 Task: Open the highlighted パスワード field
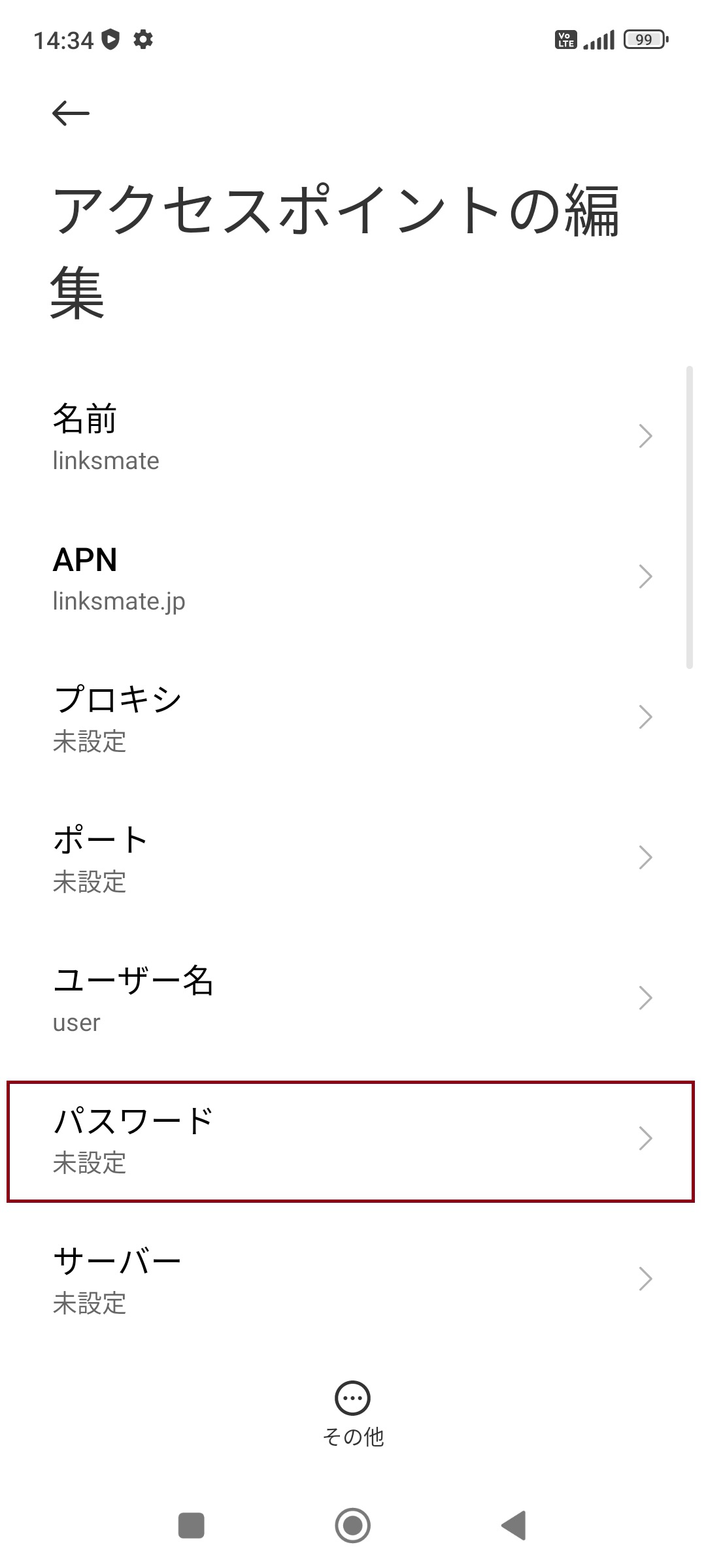353,1139
